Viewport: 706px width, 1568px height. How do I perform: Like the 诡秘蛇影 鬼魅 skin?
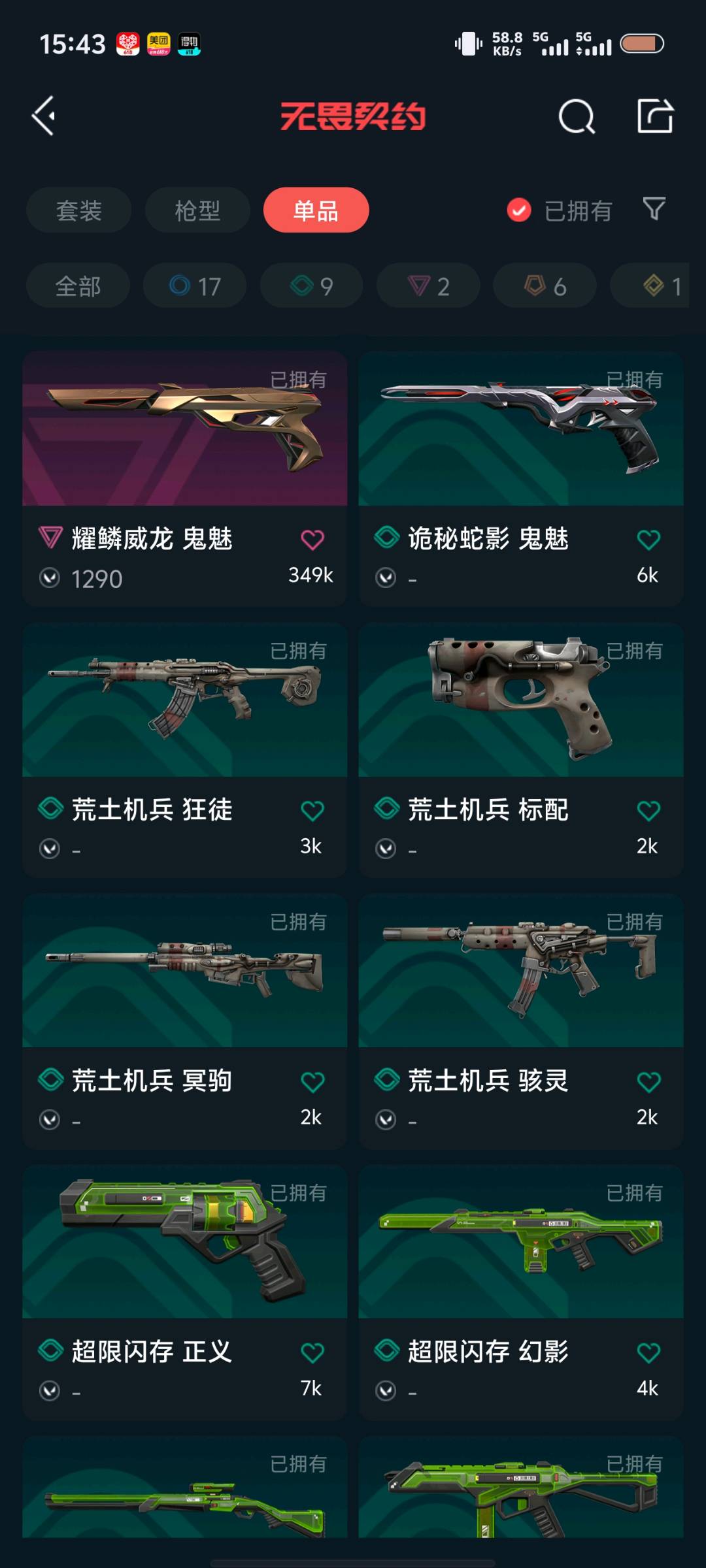(x=648, y=540)
